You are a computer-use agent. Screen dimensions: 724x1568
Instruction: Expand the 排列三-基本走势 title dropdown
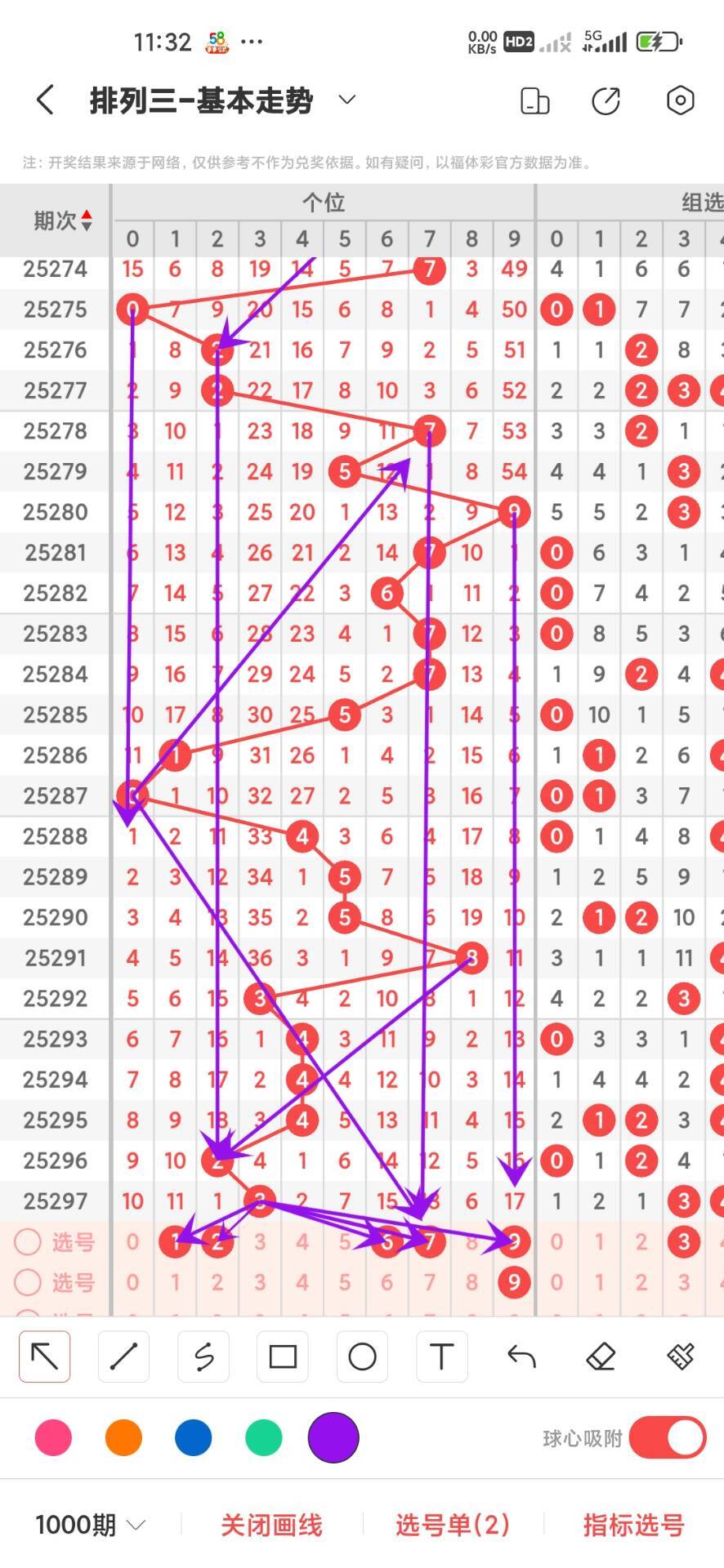tap(347, 100)
